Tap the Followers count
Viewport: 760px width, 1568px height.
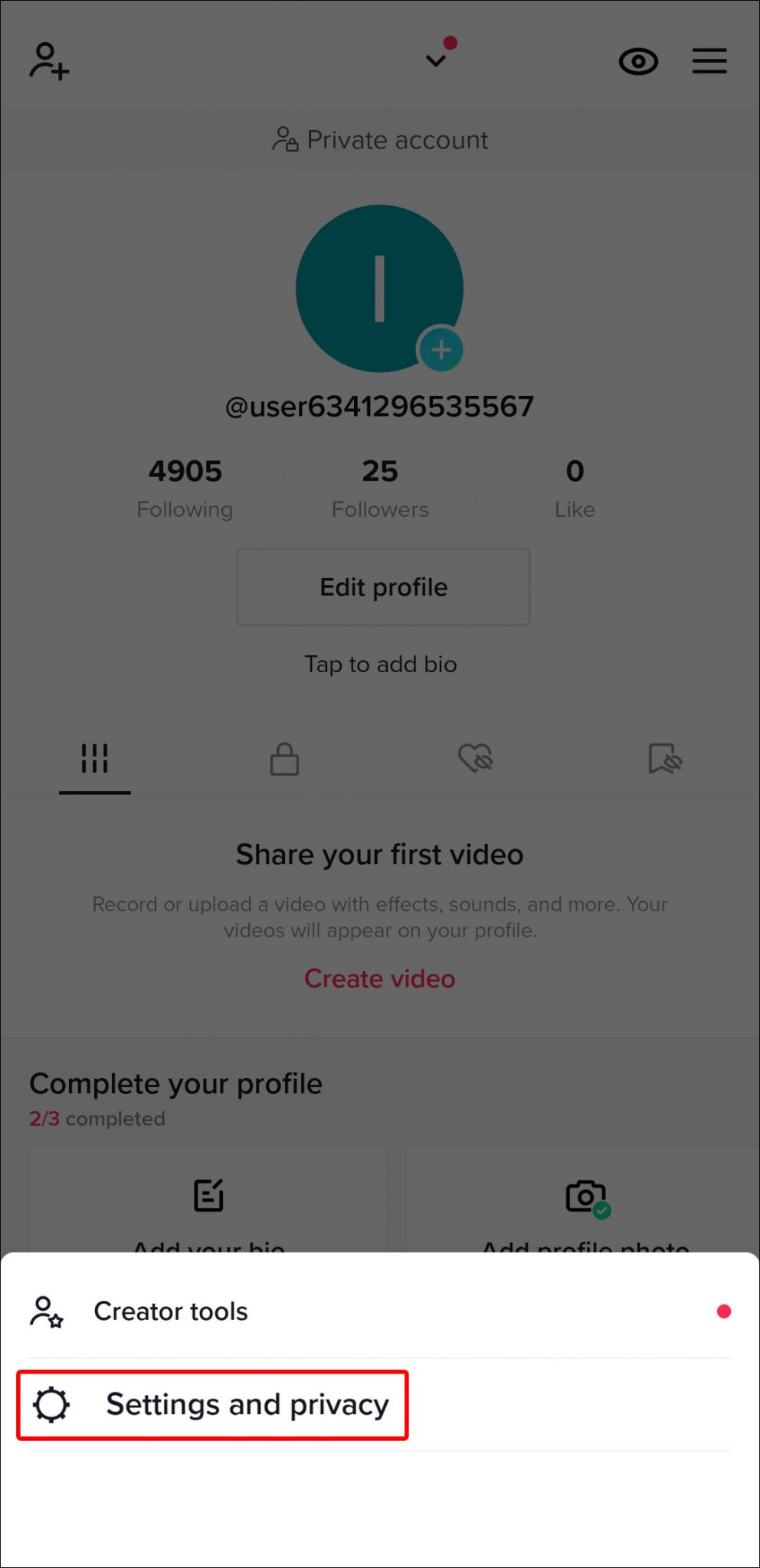380,486
